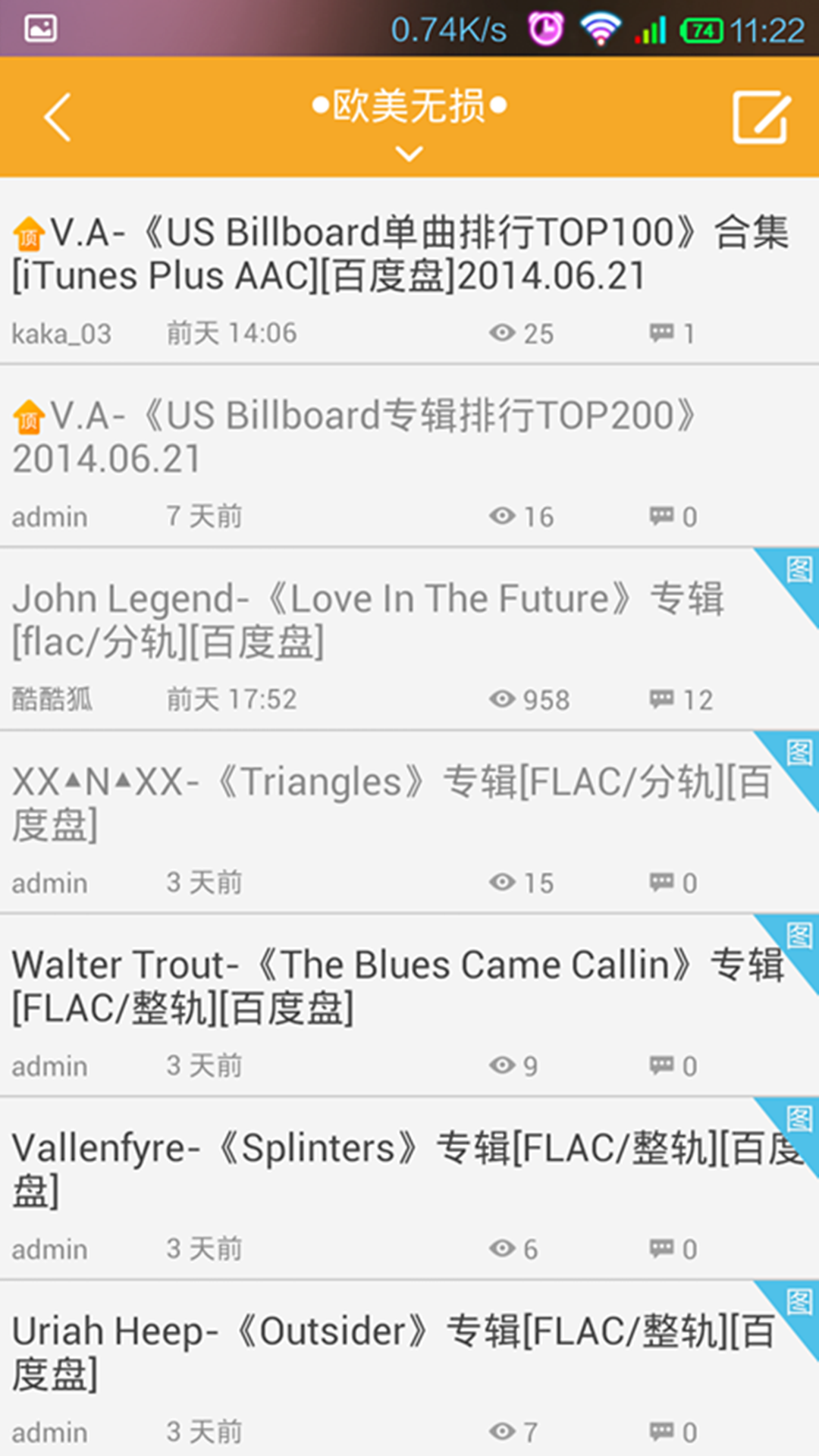Open the Uriah Heep Outsider thread
The height and width of the screenshot is (1456, 819).
pos(393,1352)
